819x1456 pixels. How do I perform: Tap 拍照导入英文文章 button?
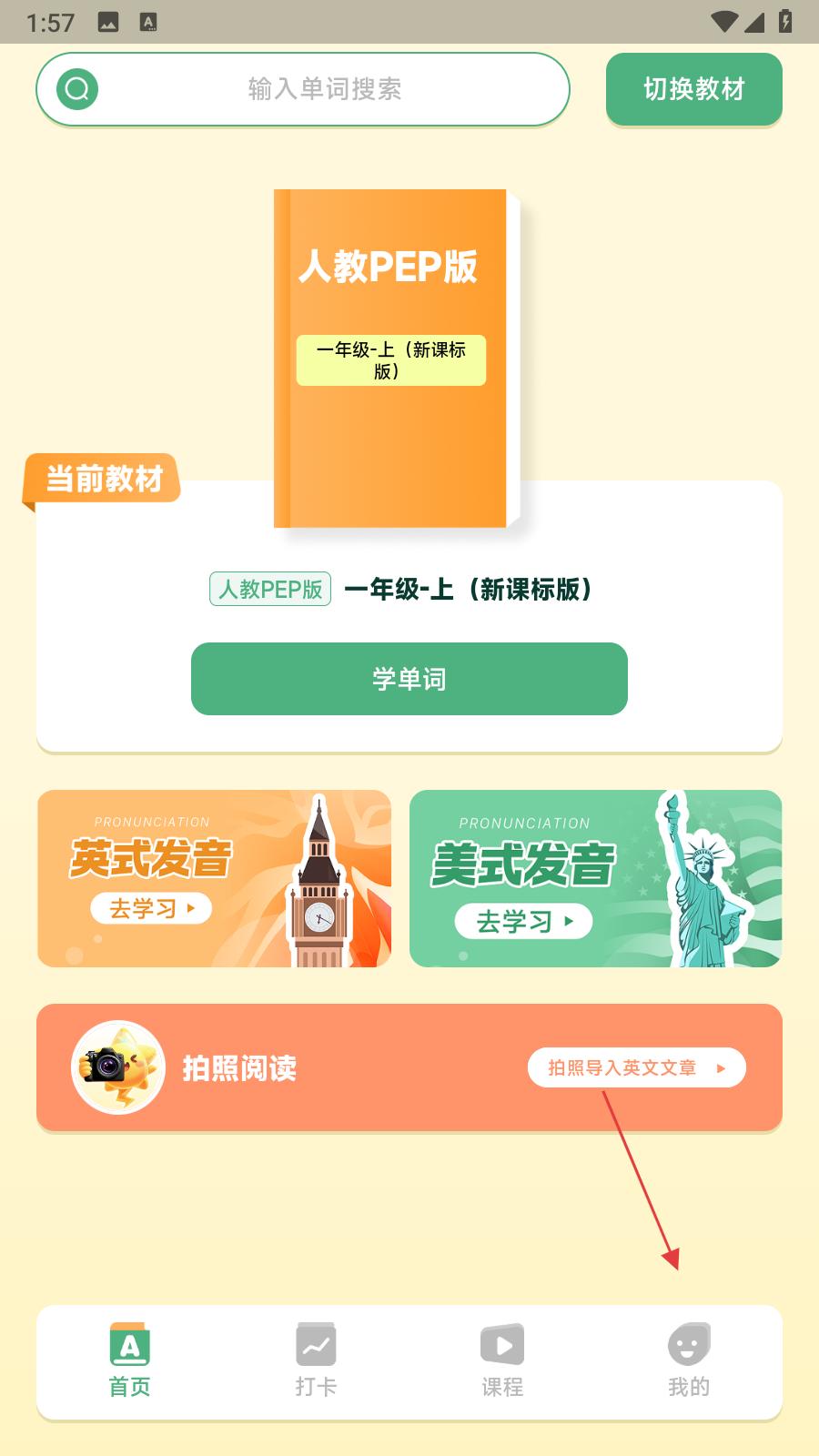636,1067
